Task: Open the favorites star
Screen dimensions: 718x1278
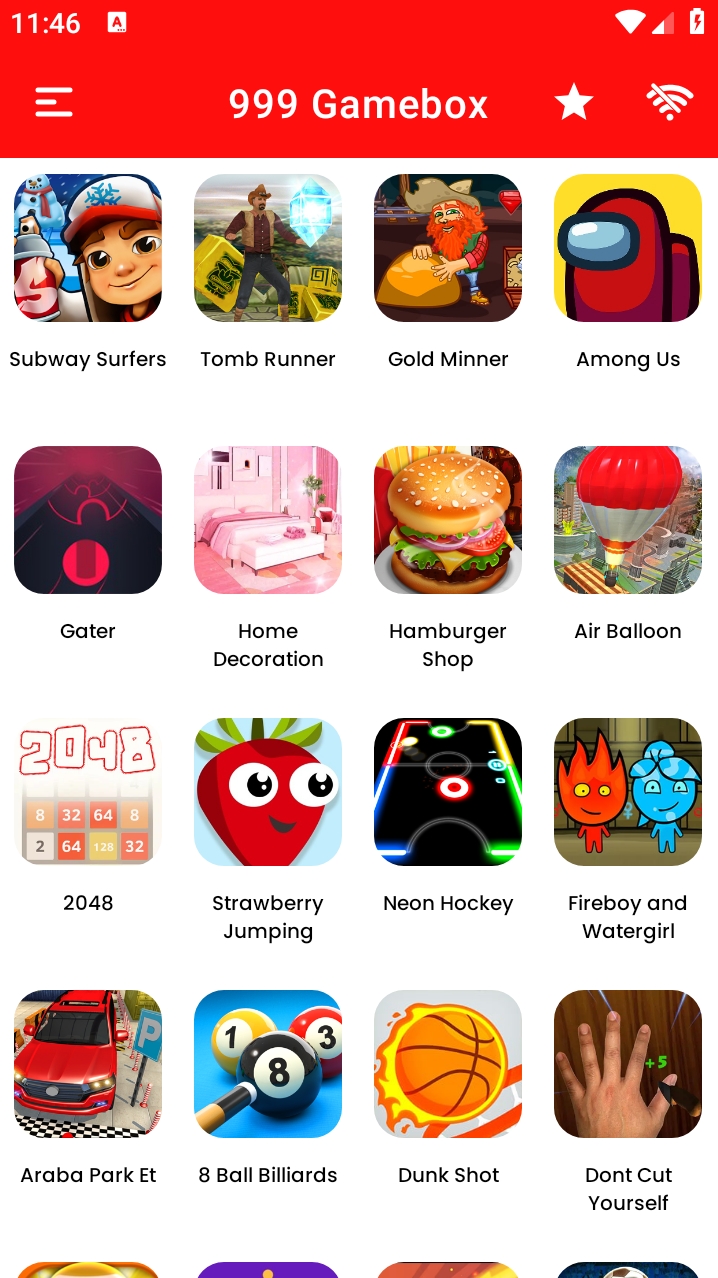Action: pos(574,102)
